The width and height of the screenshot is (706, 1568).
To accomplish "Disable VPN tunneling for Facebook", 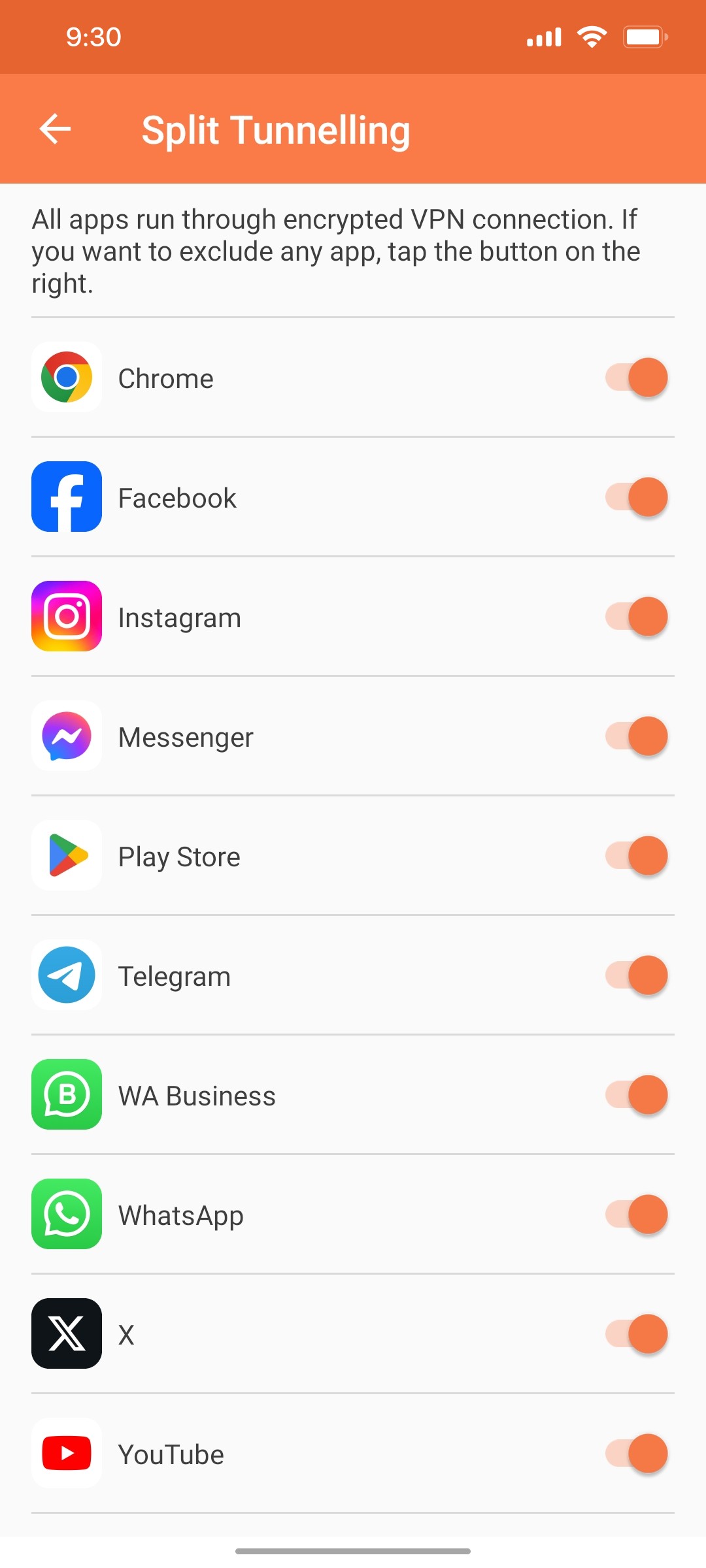I will pos(635,497).
